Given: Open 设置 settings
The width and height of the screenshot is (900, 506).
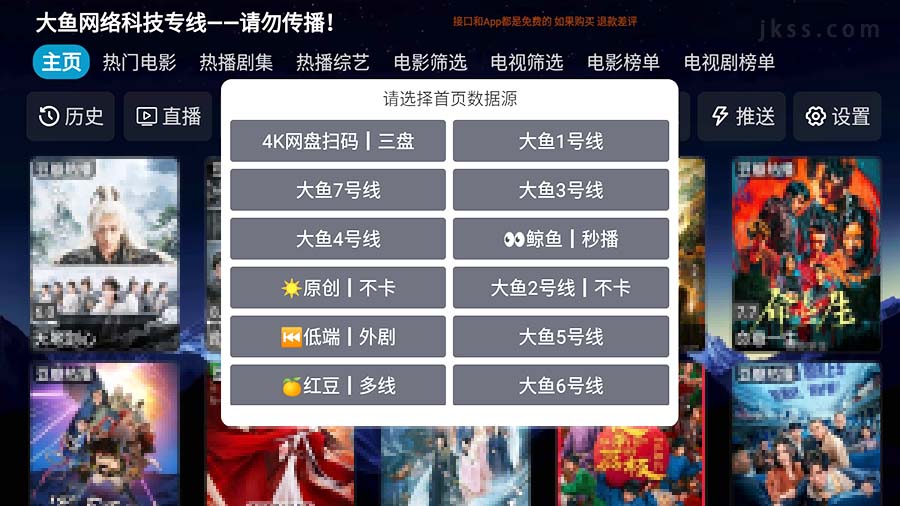Looking at the screenshot, I should (837, 117).
